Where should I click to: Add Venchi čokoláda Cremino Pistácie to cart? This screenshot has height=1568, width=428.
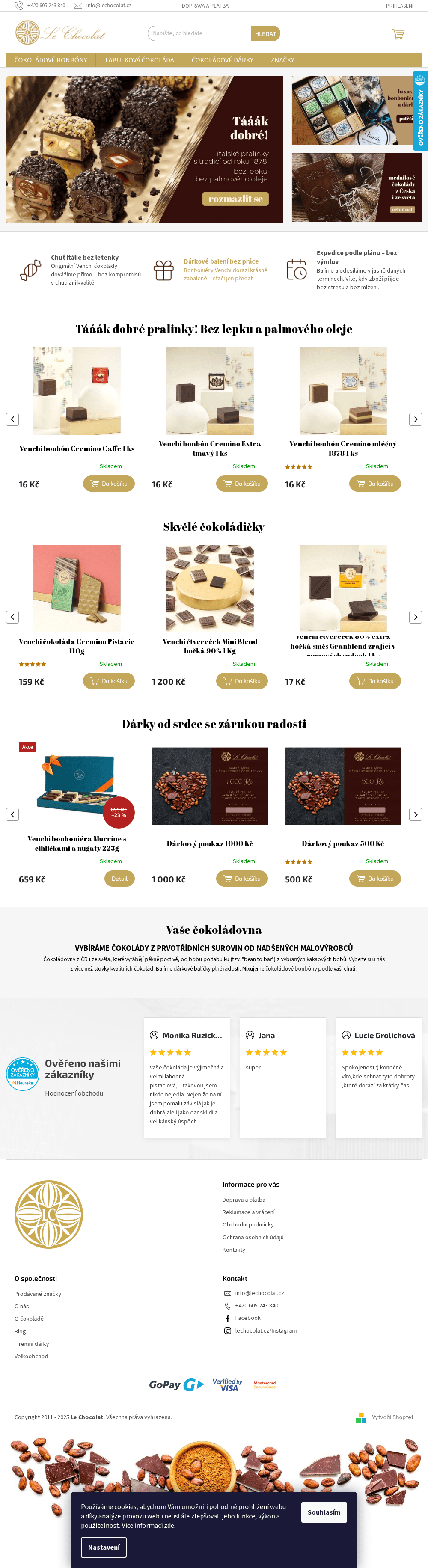pyautogui.click(x=109, y=681)
